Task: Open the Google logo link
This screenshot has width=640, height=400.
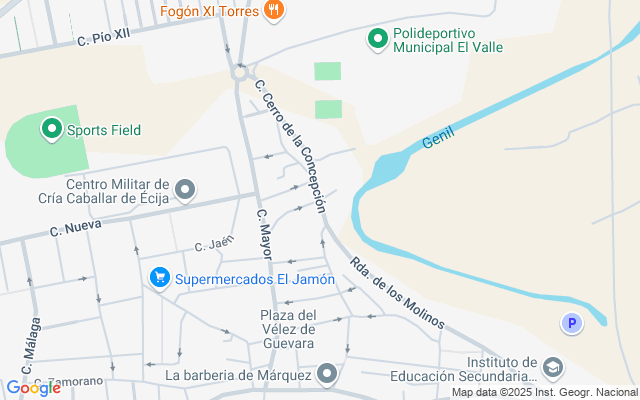Action: tap(31, 387)
